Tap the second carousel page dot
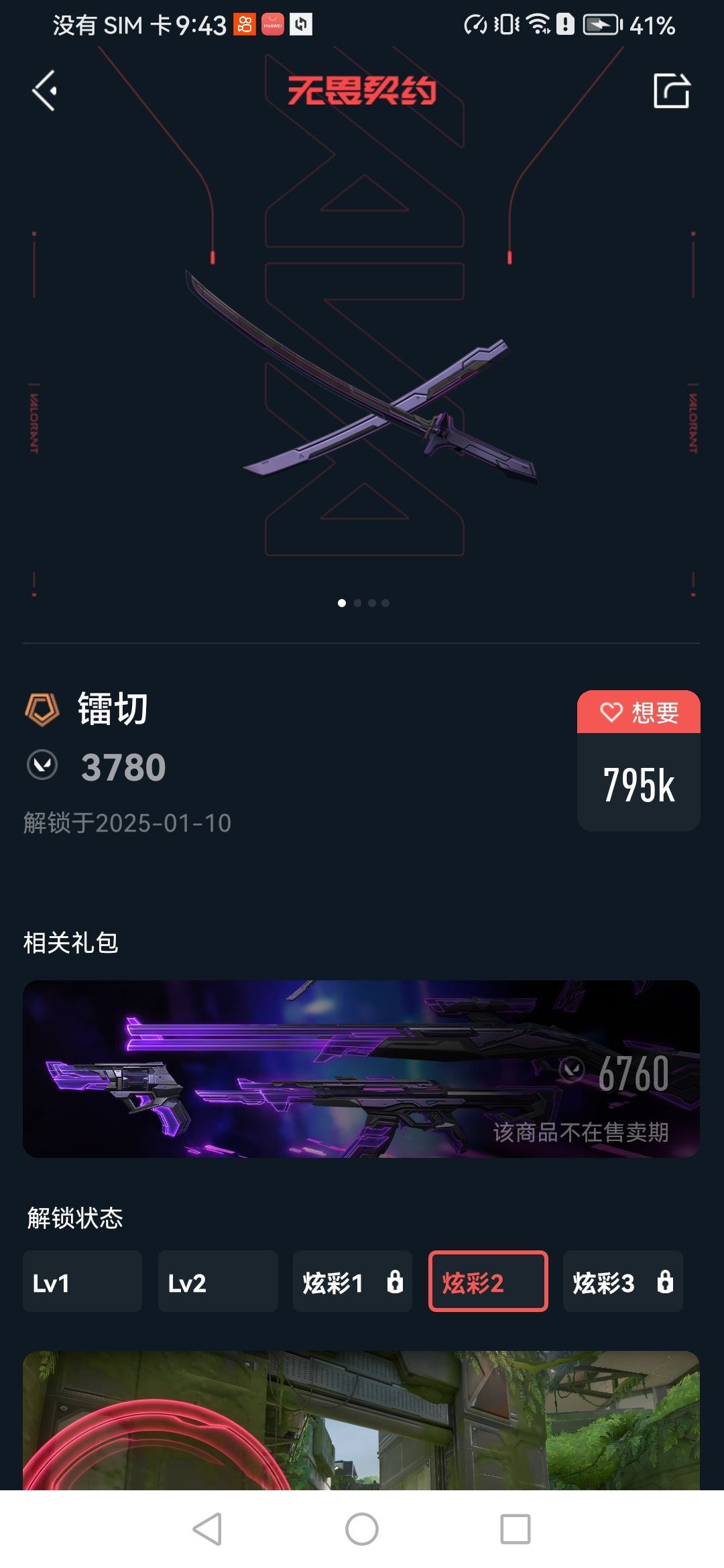Screen dimensions: 724x1568 (357, 603)
